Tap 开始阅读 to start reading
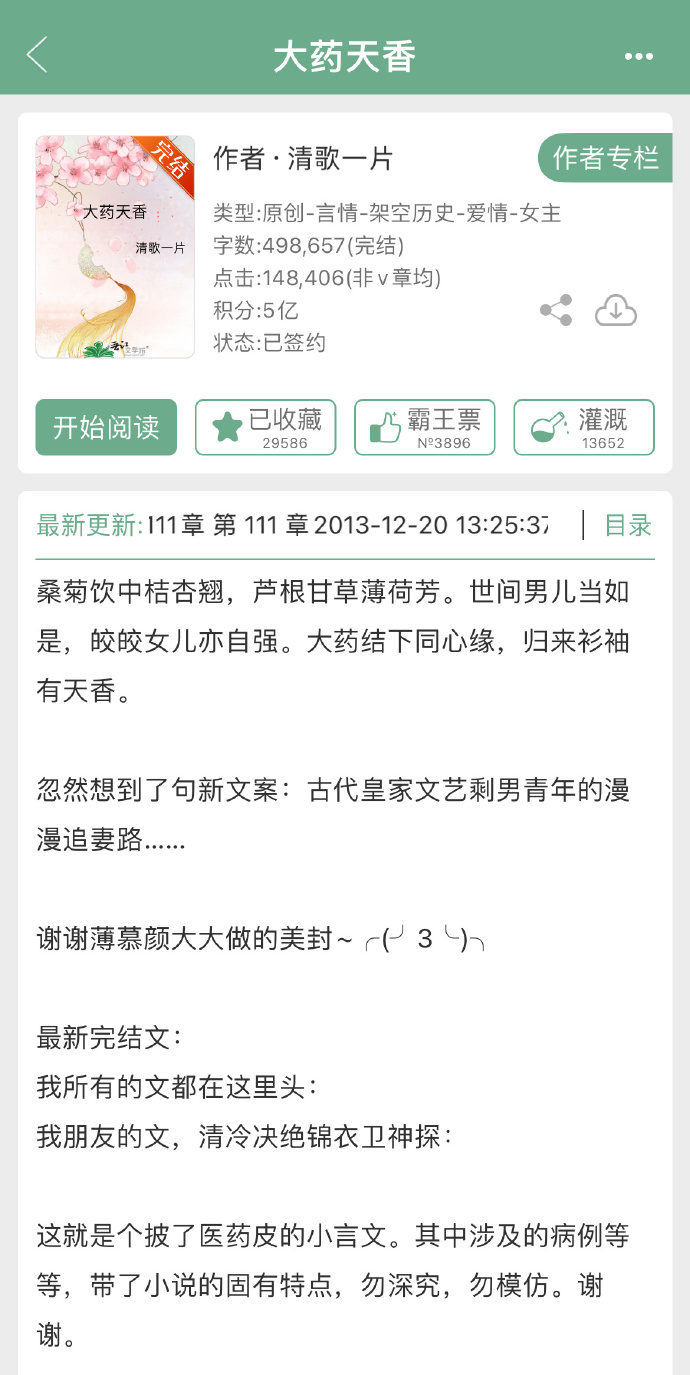Image resolution: width=690 pixels, height=1375 pixels. pyautogui.click(x=106, y=427)
